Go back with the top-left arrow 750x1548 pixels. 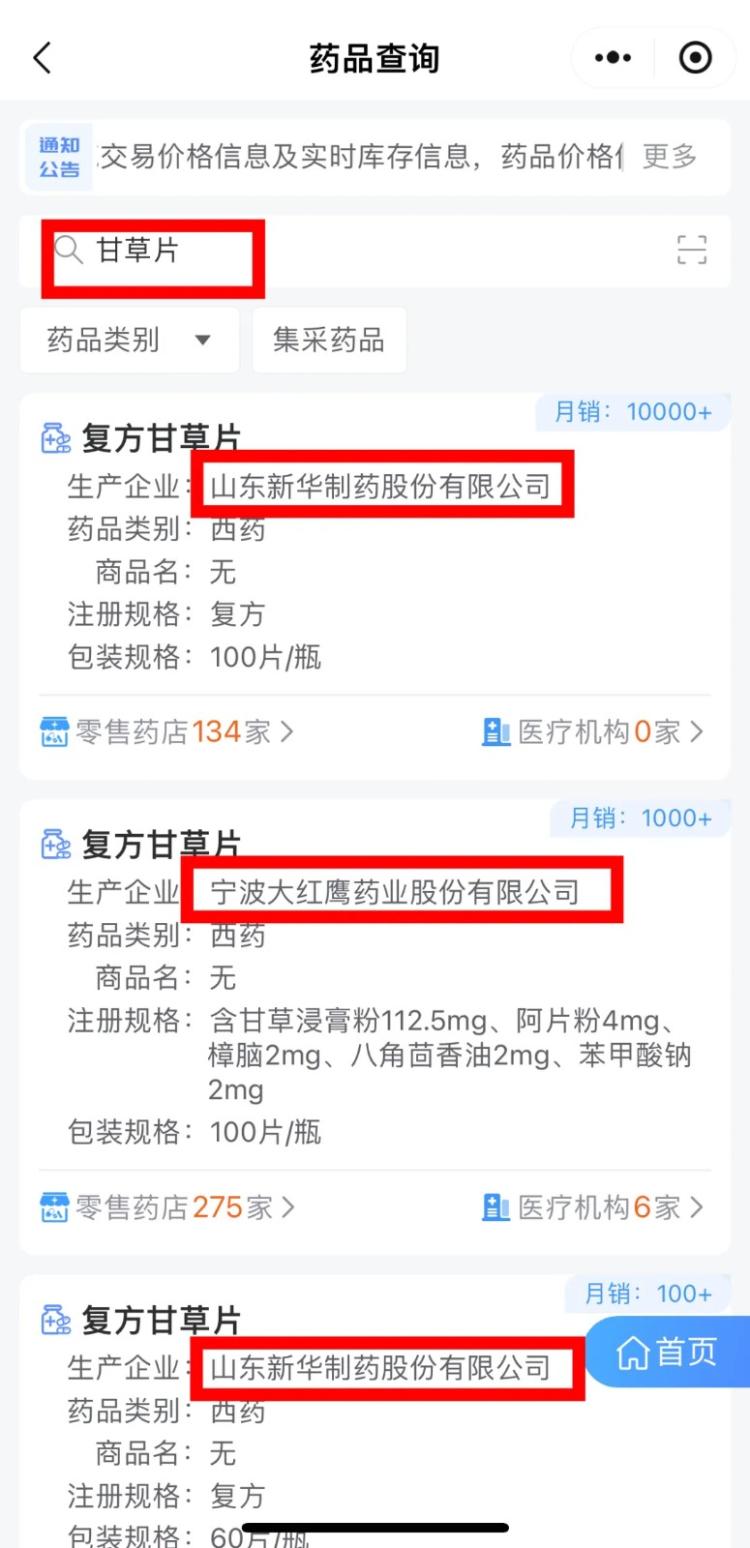42,58
